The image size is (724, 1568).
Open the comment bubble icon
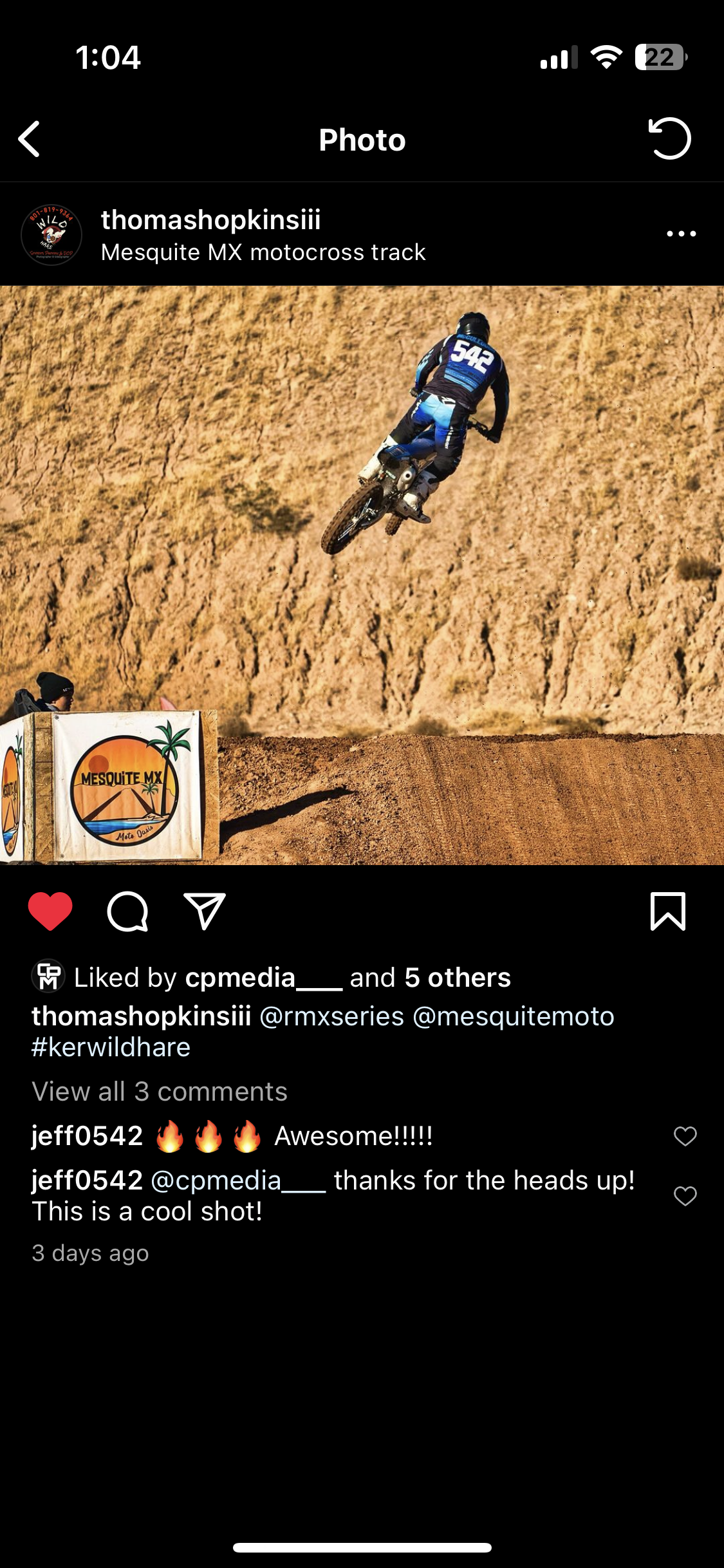tap(127, 911)
